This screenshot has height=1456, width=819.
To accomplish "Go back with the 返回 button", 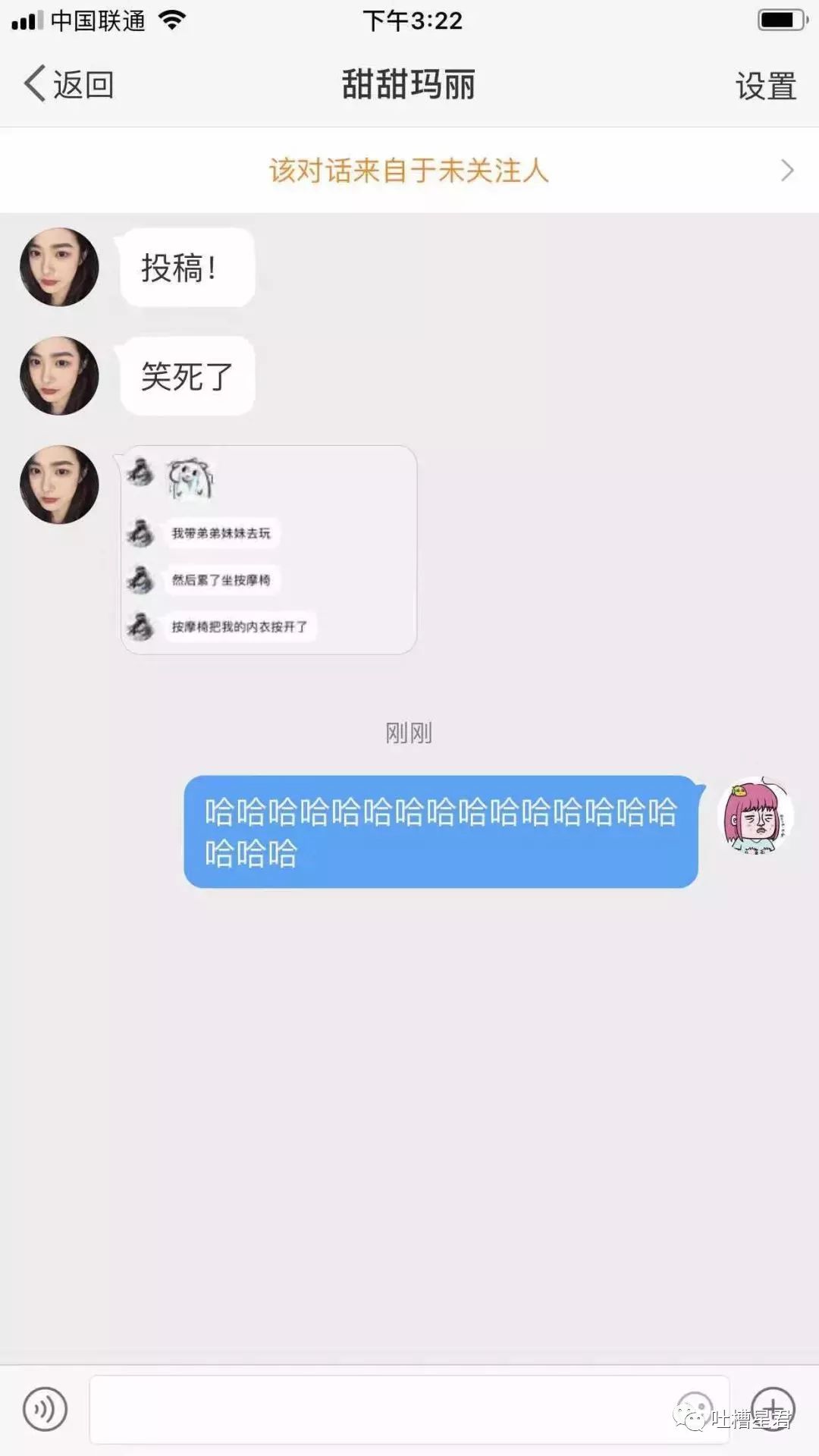I will (69, 84).
